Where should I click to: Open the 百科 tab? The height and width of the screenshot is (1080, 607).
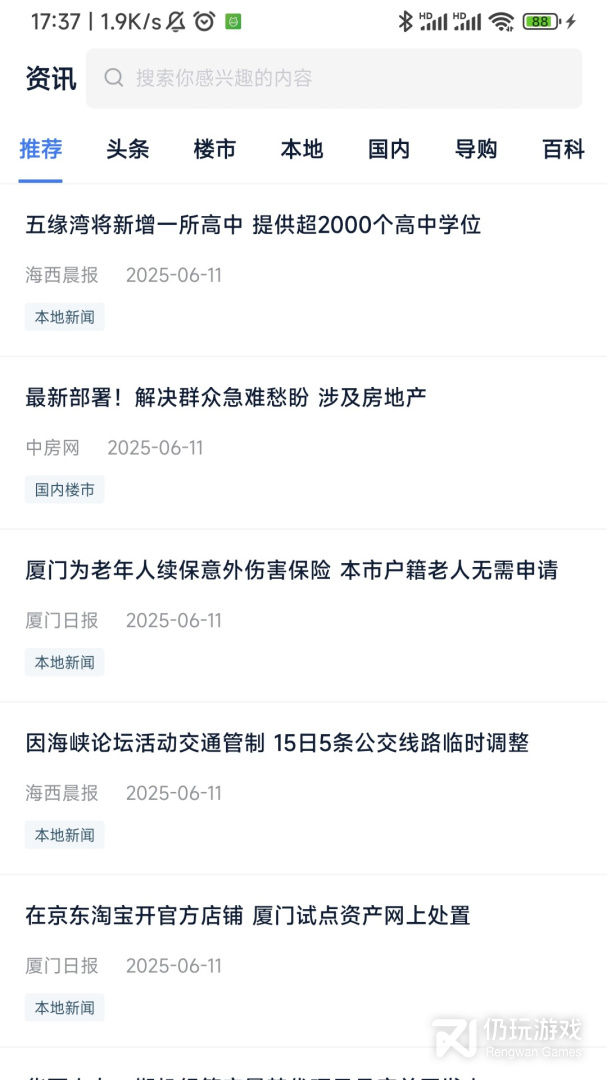[x=564, y=149]
